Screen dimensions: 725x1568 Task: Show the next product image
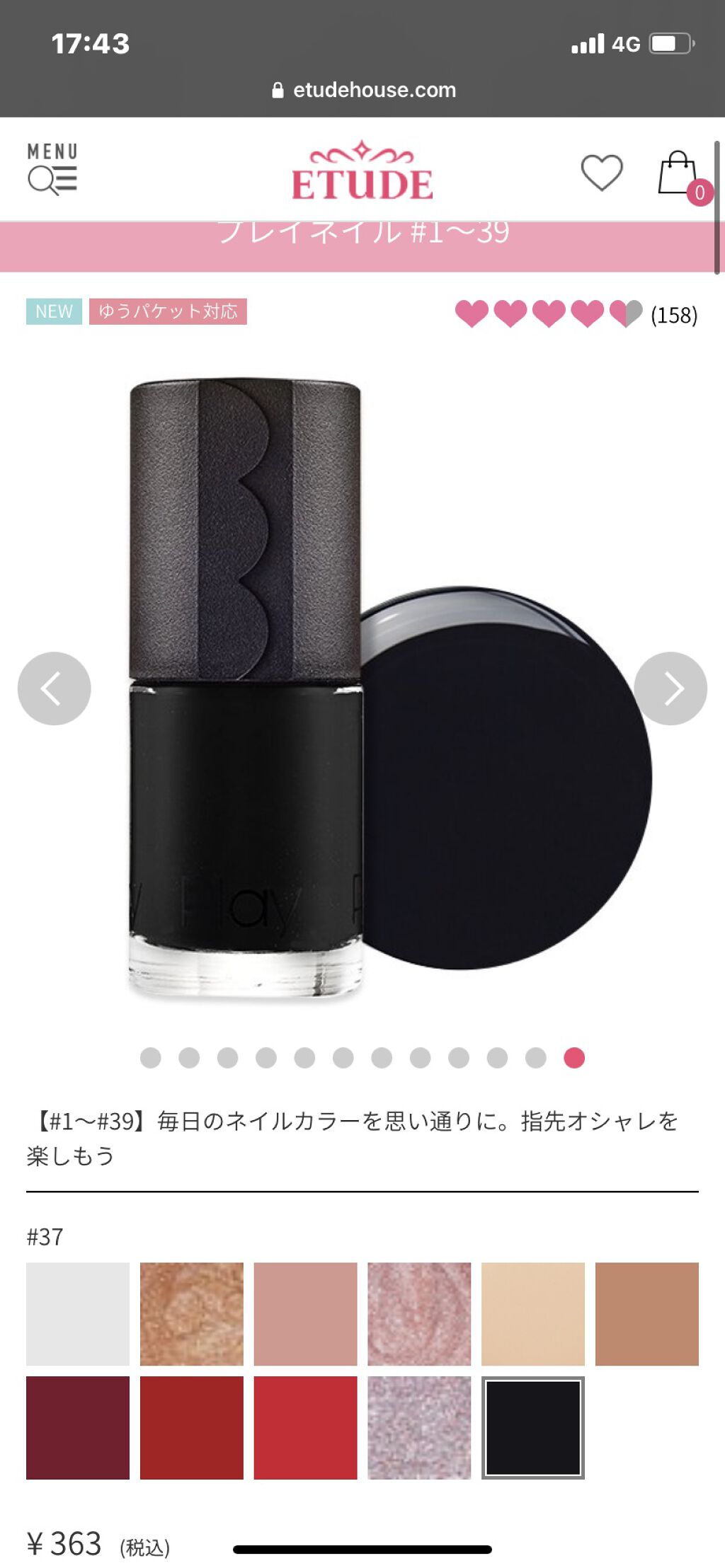pos(670,688)
